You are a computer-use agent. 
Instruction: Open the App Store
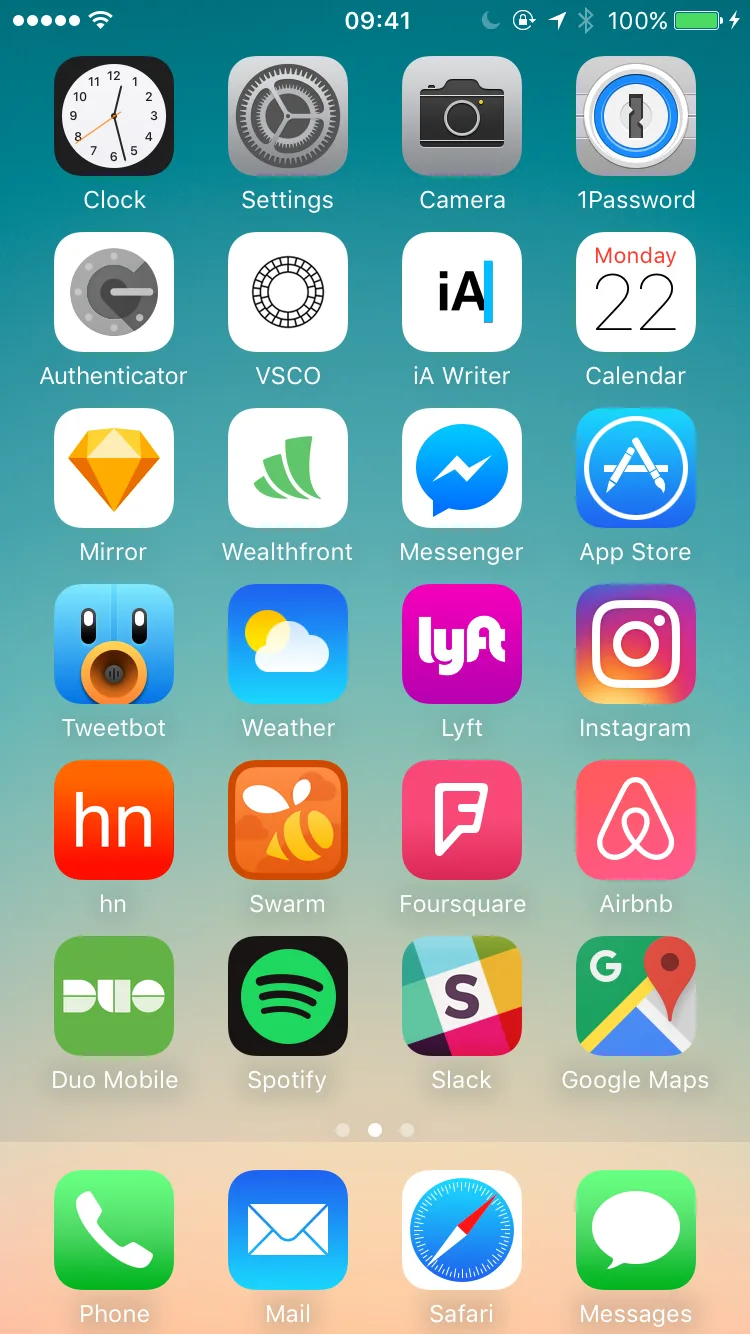[x=636, y=468]
